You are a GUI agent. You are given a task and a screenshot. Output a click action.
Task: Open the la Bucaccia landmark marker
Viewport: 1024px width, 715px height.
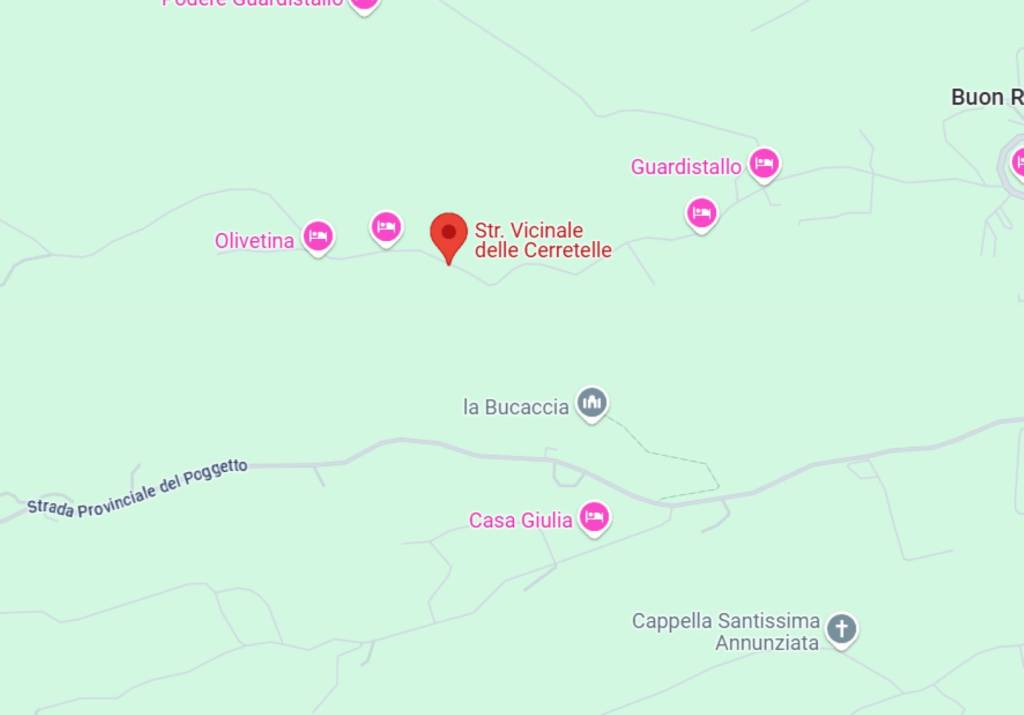click(x=592, y=403)
